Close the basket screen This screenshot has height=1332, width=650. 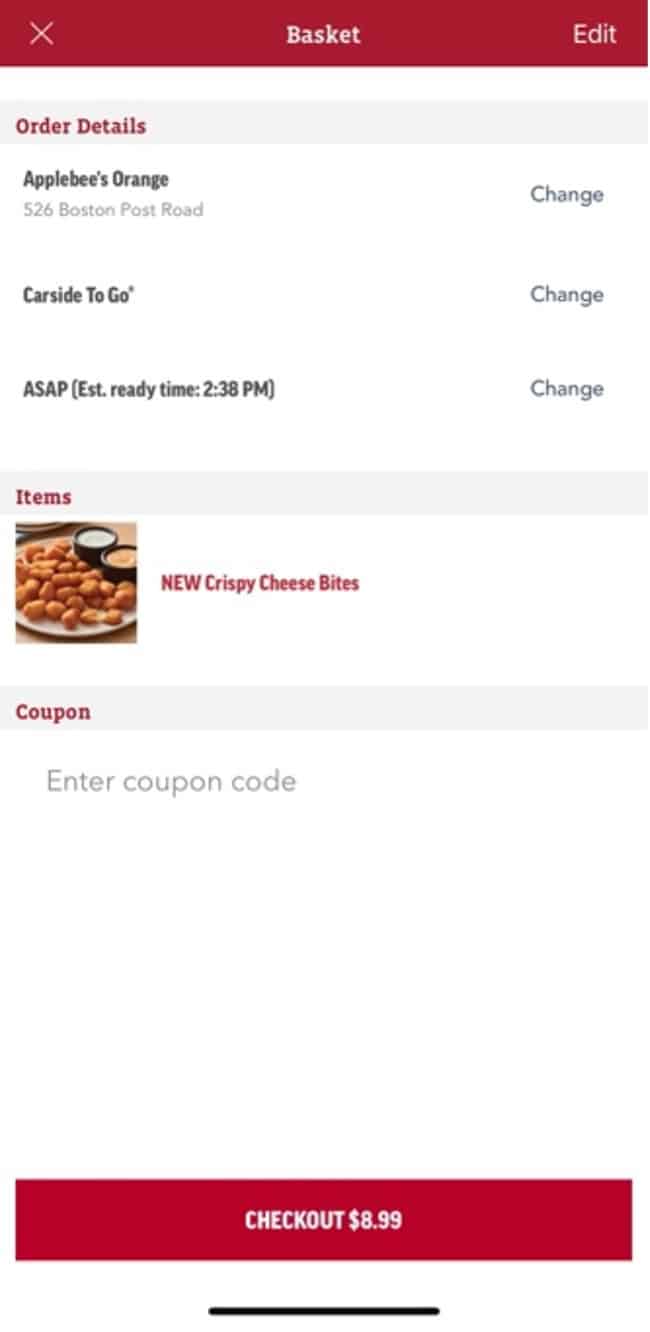(42, 34)
